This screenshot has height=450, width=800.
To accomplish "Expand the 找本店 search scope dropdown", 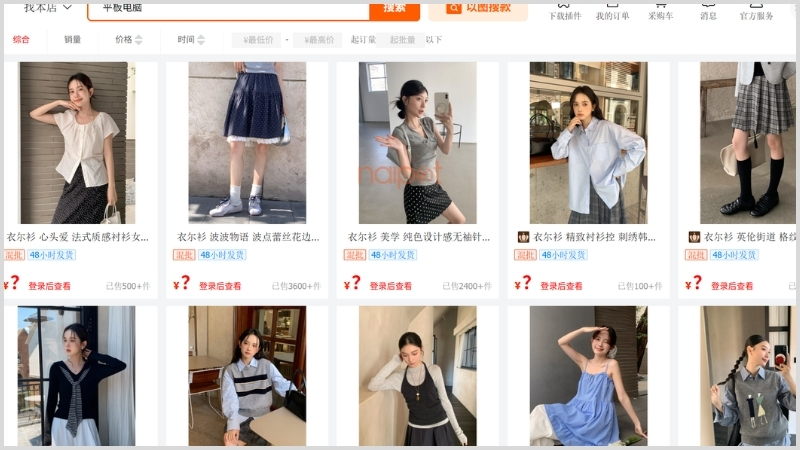I will pos(48,8).
